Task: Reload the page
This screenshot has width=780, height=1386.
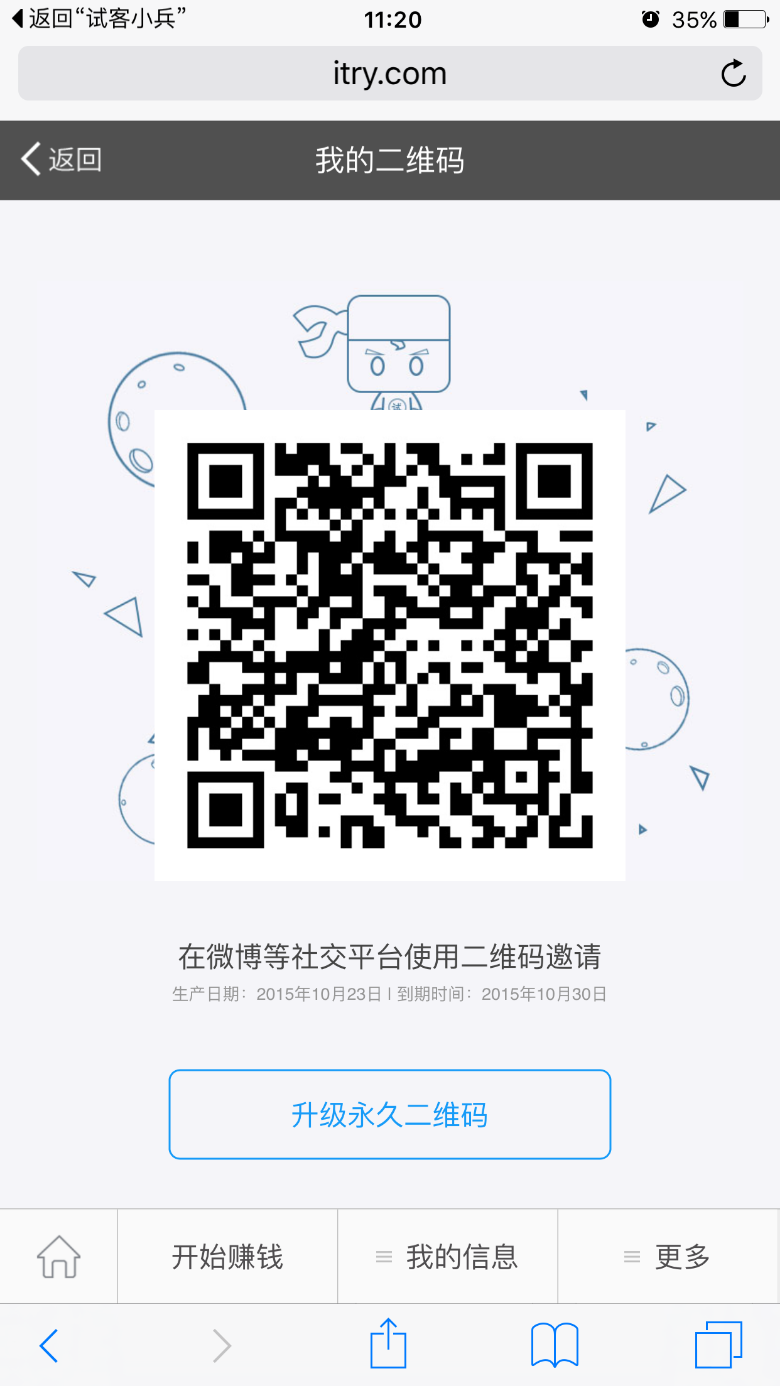Action: tap(733, 74)
